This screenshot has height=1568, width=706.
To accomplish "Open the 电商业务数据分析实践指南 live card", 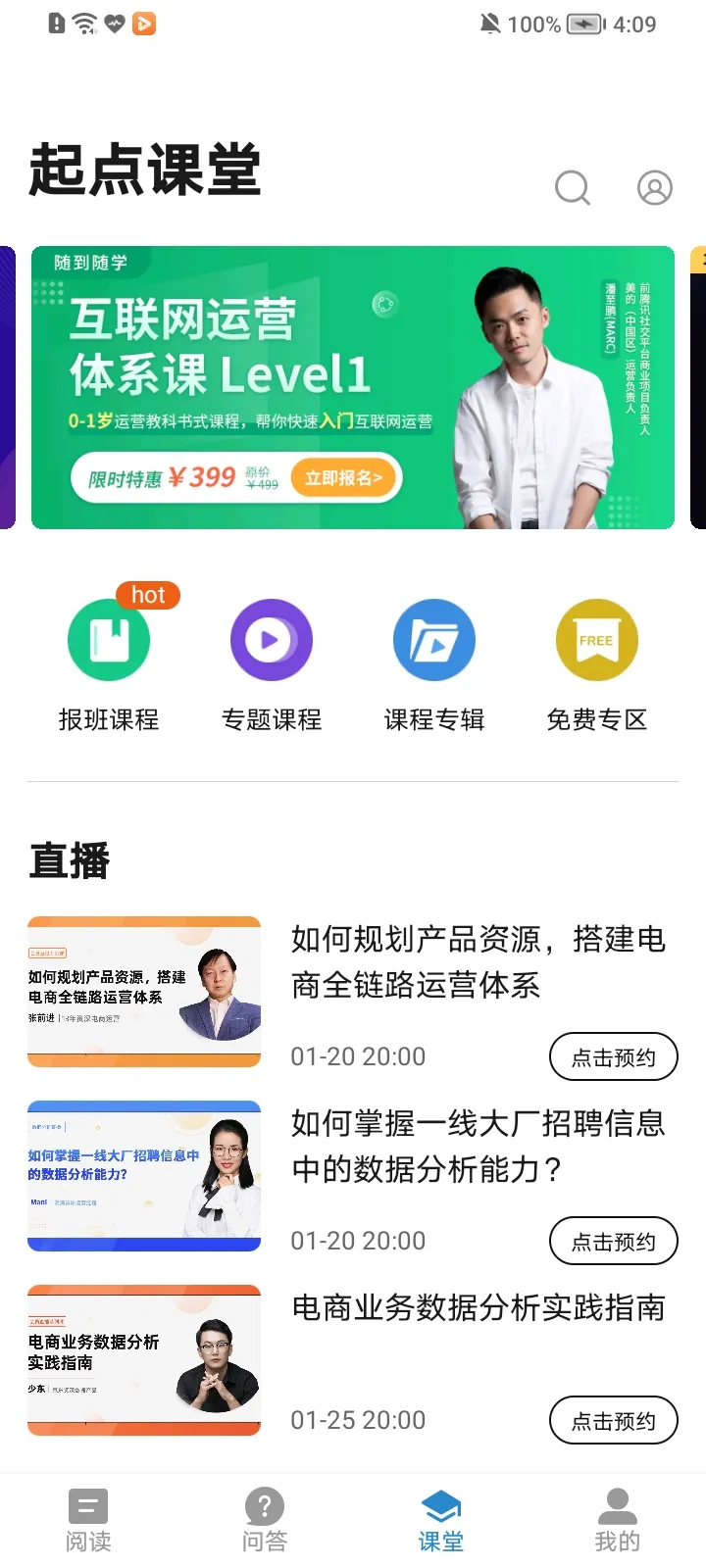I will [144, 1360].
